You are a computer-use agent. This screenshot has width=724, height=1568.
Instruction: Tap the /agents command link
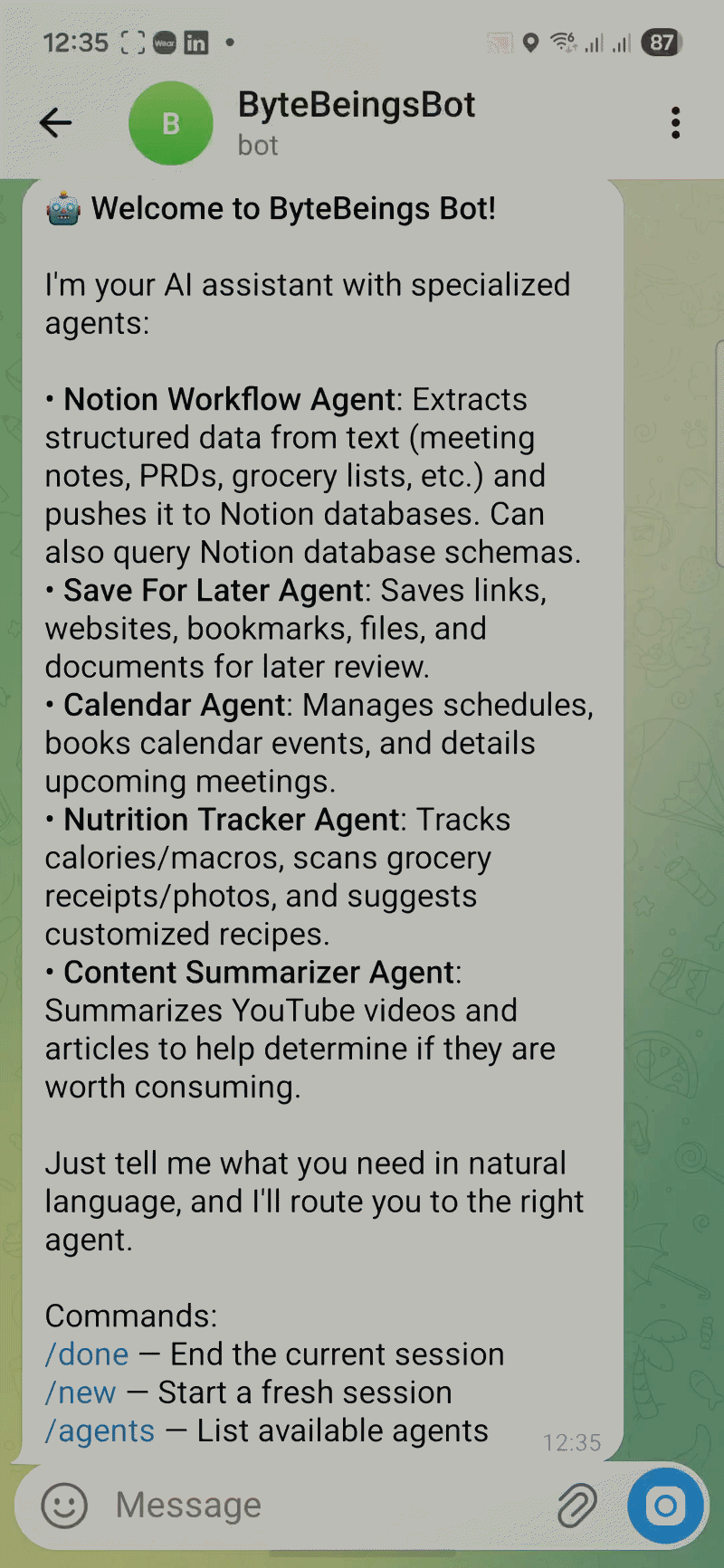[100, 1430]
